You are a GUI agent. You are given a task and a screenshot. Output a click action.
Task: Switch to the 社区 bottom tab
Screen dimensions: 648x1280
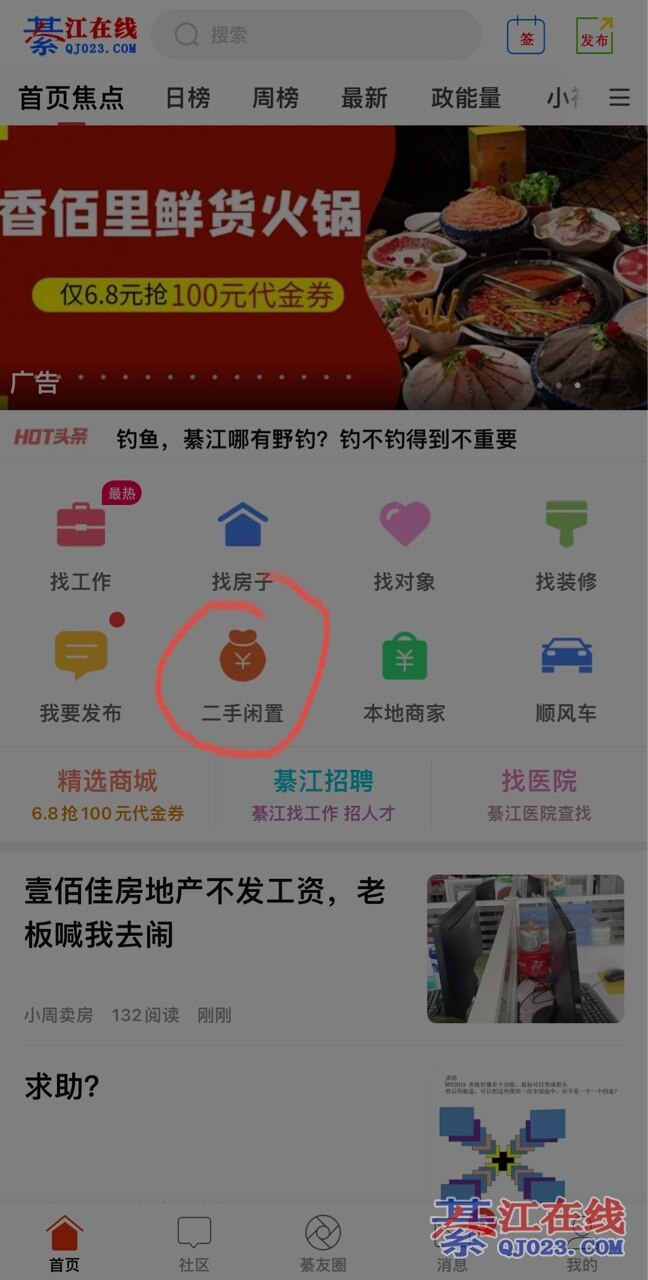194,1243
